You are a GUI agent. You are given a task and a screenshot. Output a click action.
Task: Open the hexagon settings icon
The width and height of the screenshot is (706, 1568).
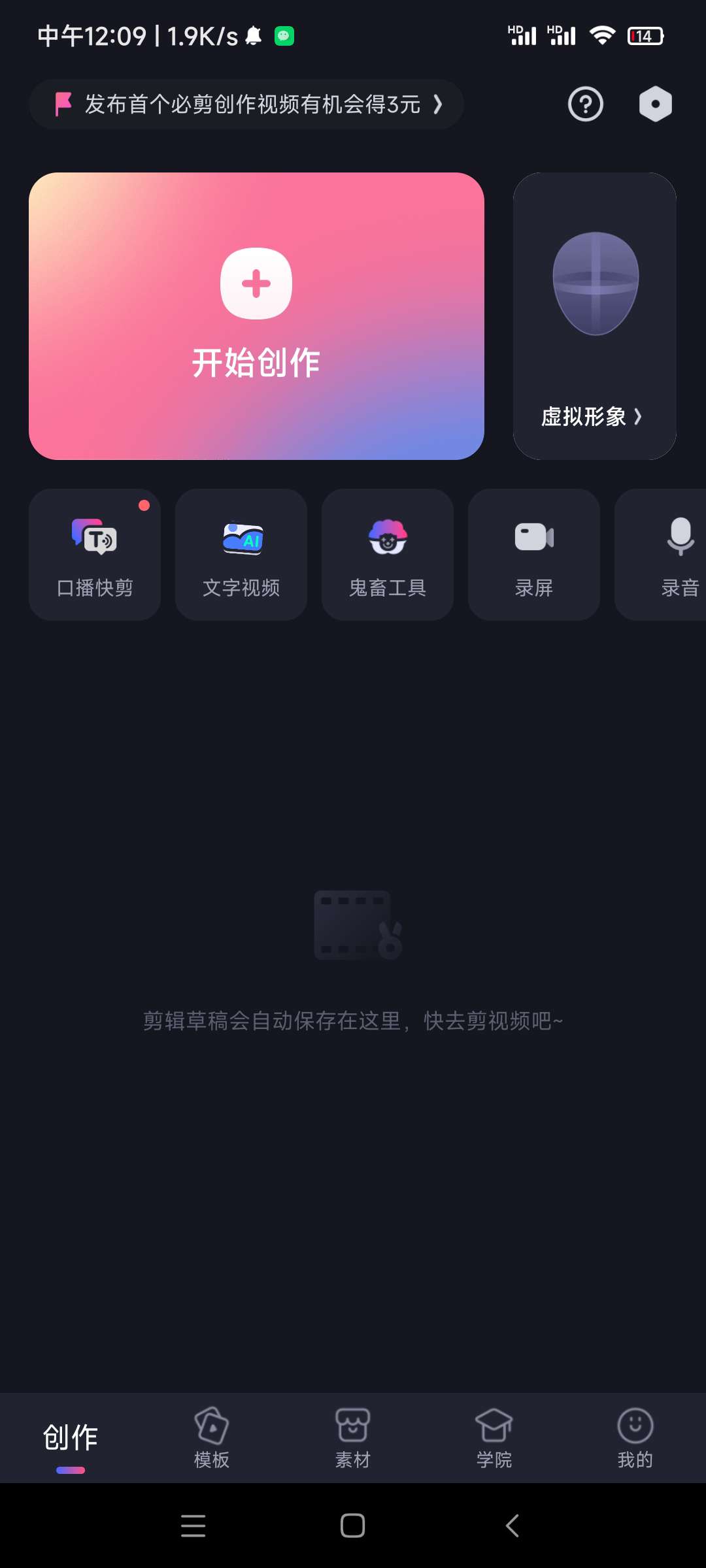pos(655,104)
